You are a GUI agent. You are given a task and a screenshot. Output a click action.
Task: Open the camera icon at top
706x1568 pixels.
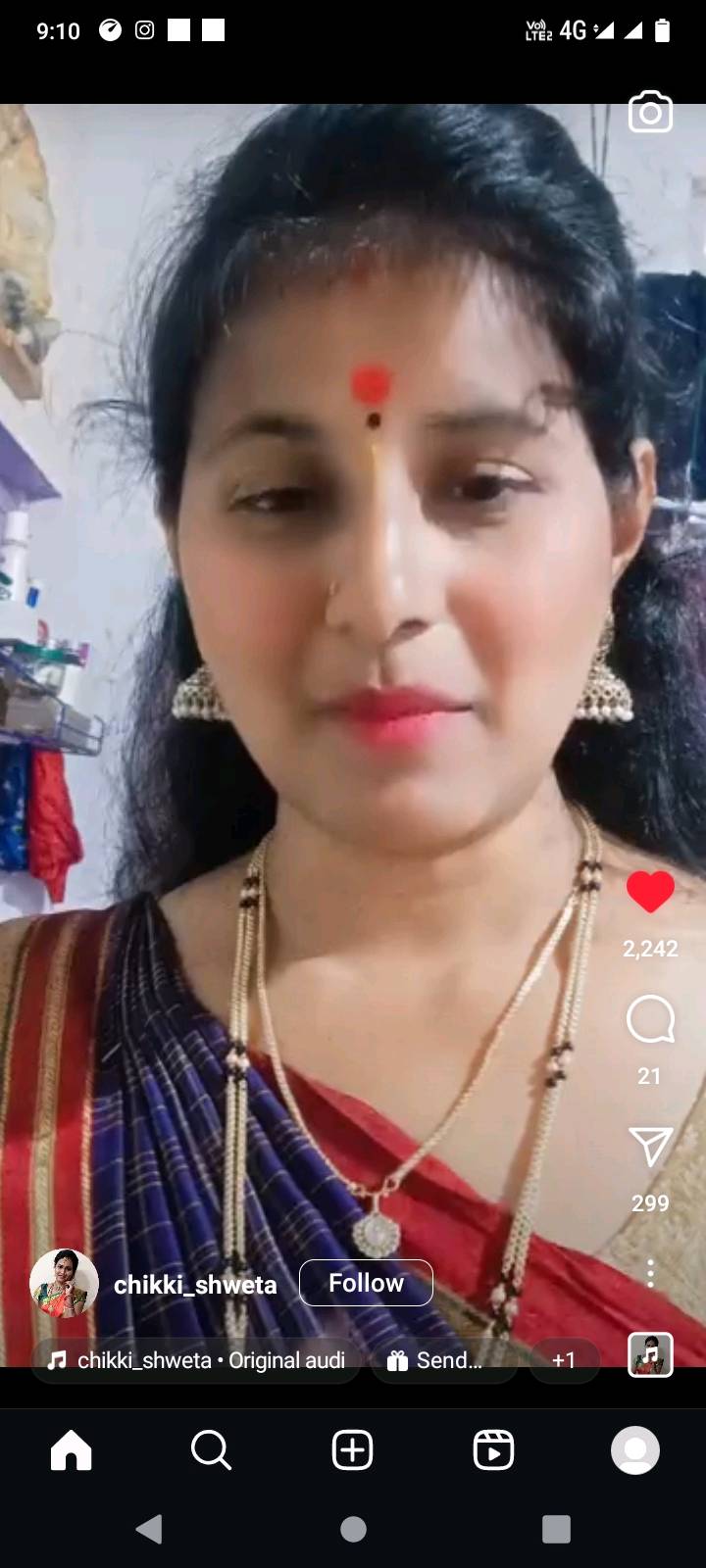(650, 112)
